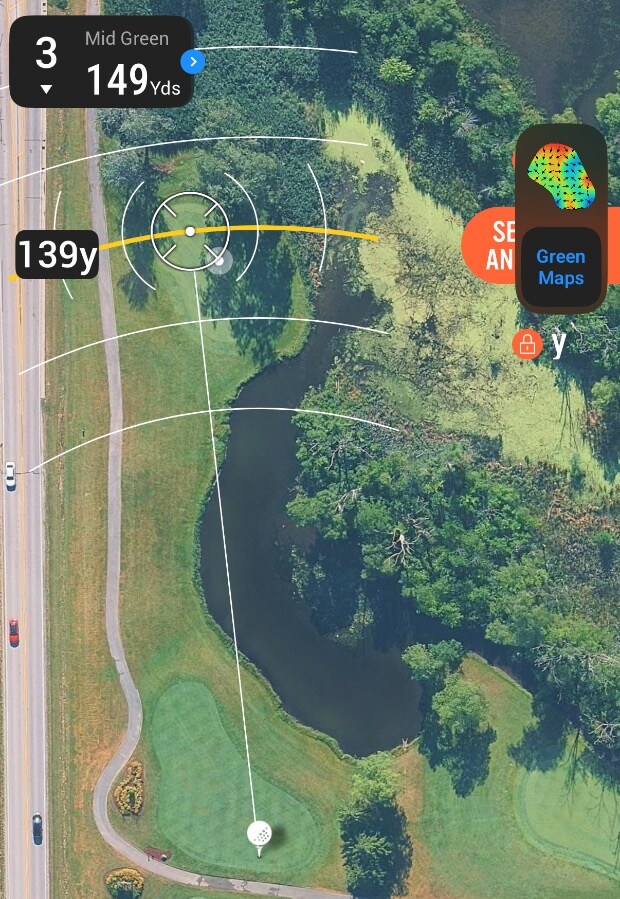Tap the blue arrow next to Mid Green

coord(193,62)
